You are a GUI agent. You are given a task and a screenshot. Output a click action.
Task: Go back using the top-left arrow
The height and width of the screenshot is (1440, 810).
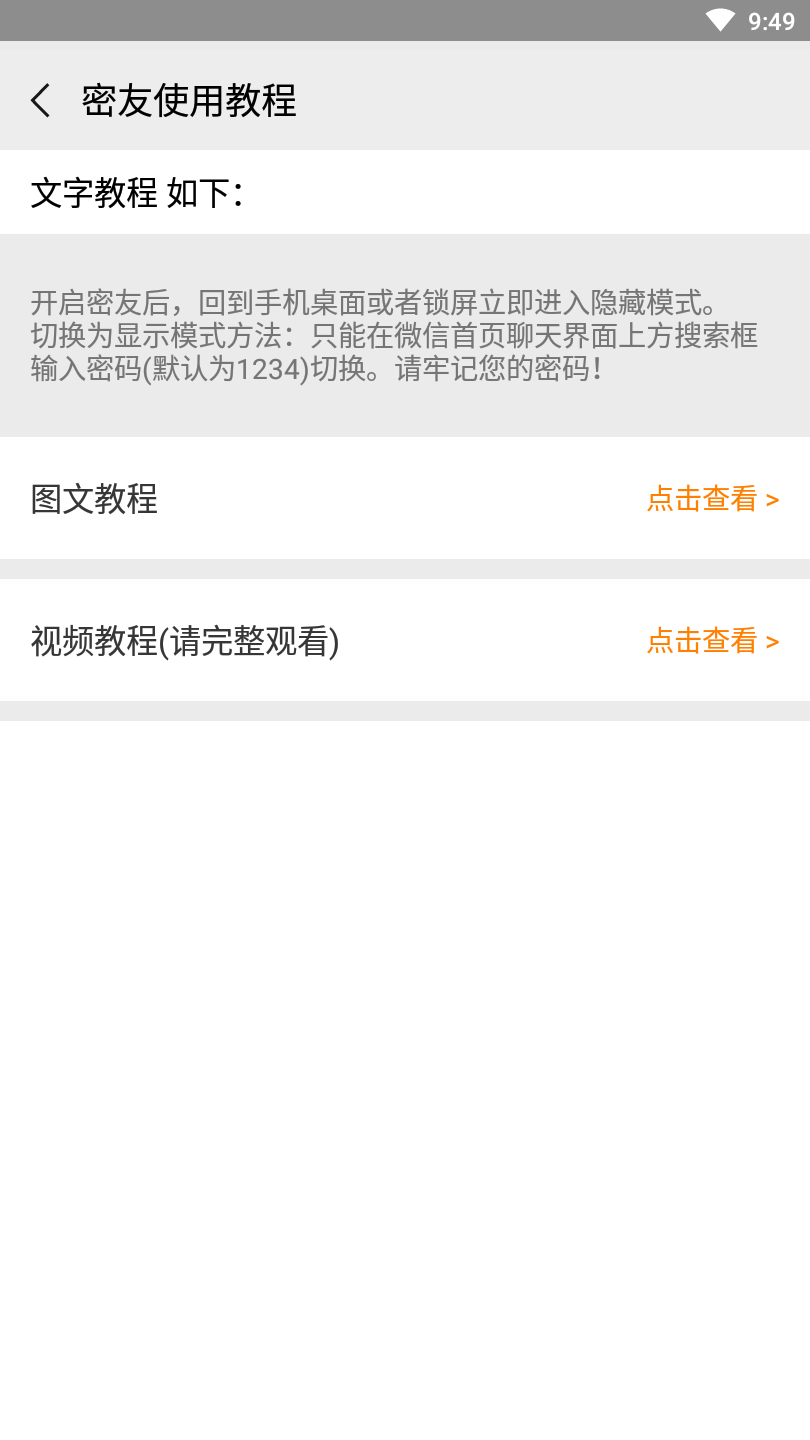[41, 100]
